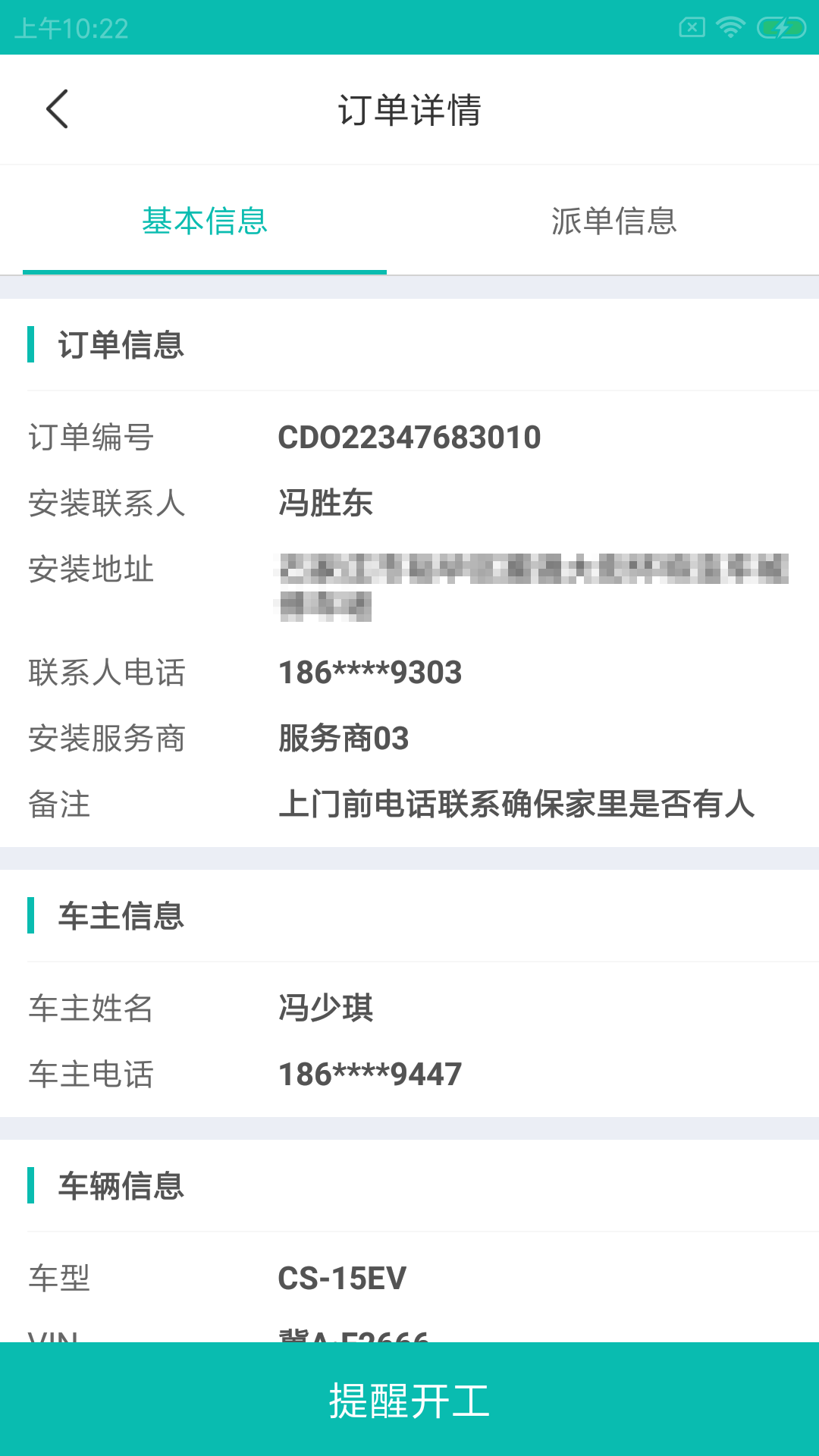Select order number CDO22347683010
Image resolution: width=819 pixels, height=1456 pixels.
409,437
